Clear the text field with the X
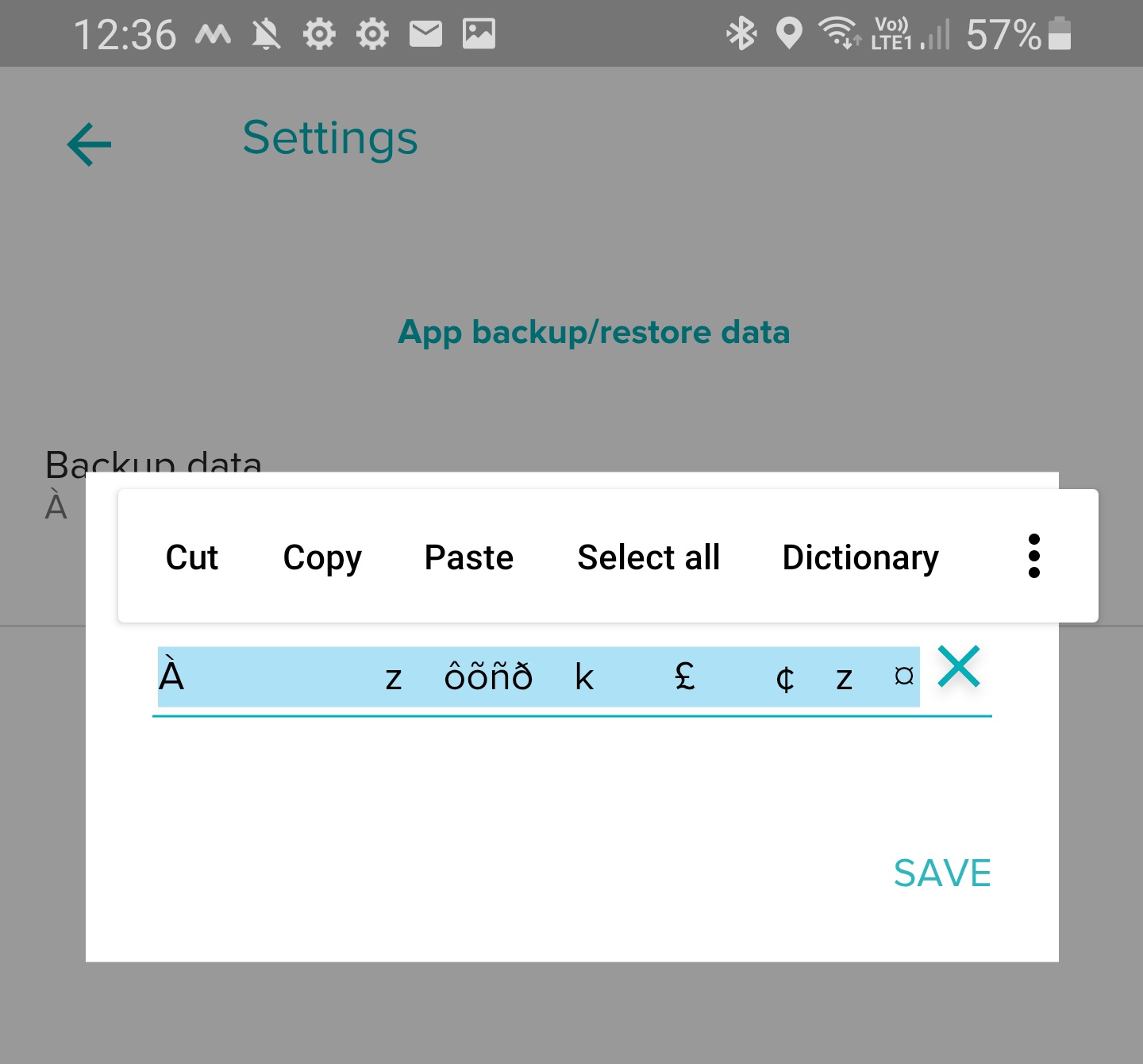The image size is (1143, 1064). [959, 666]
